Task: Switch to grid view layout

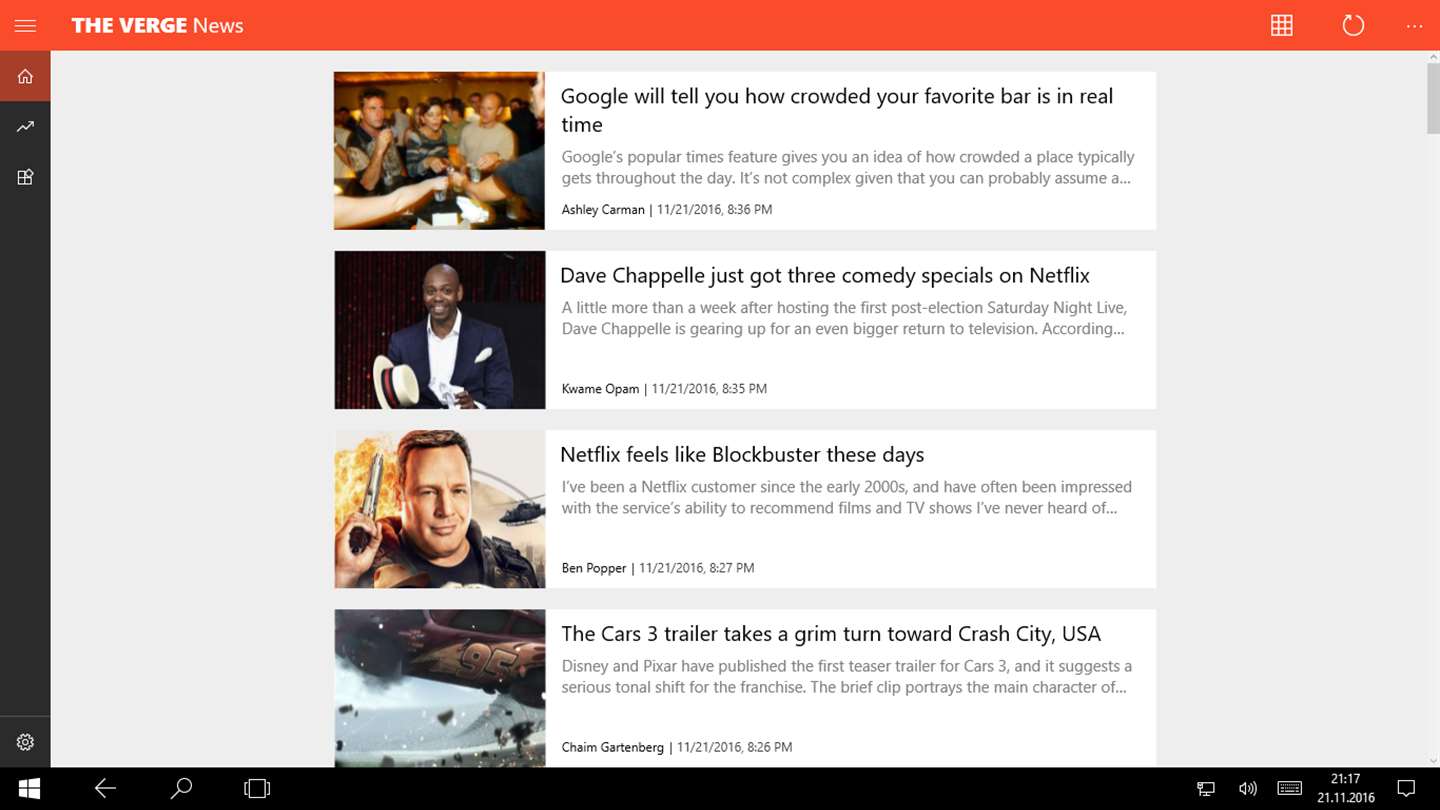Action: (x=1281, y=26)
